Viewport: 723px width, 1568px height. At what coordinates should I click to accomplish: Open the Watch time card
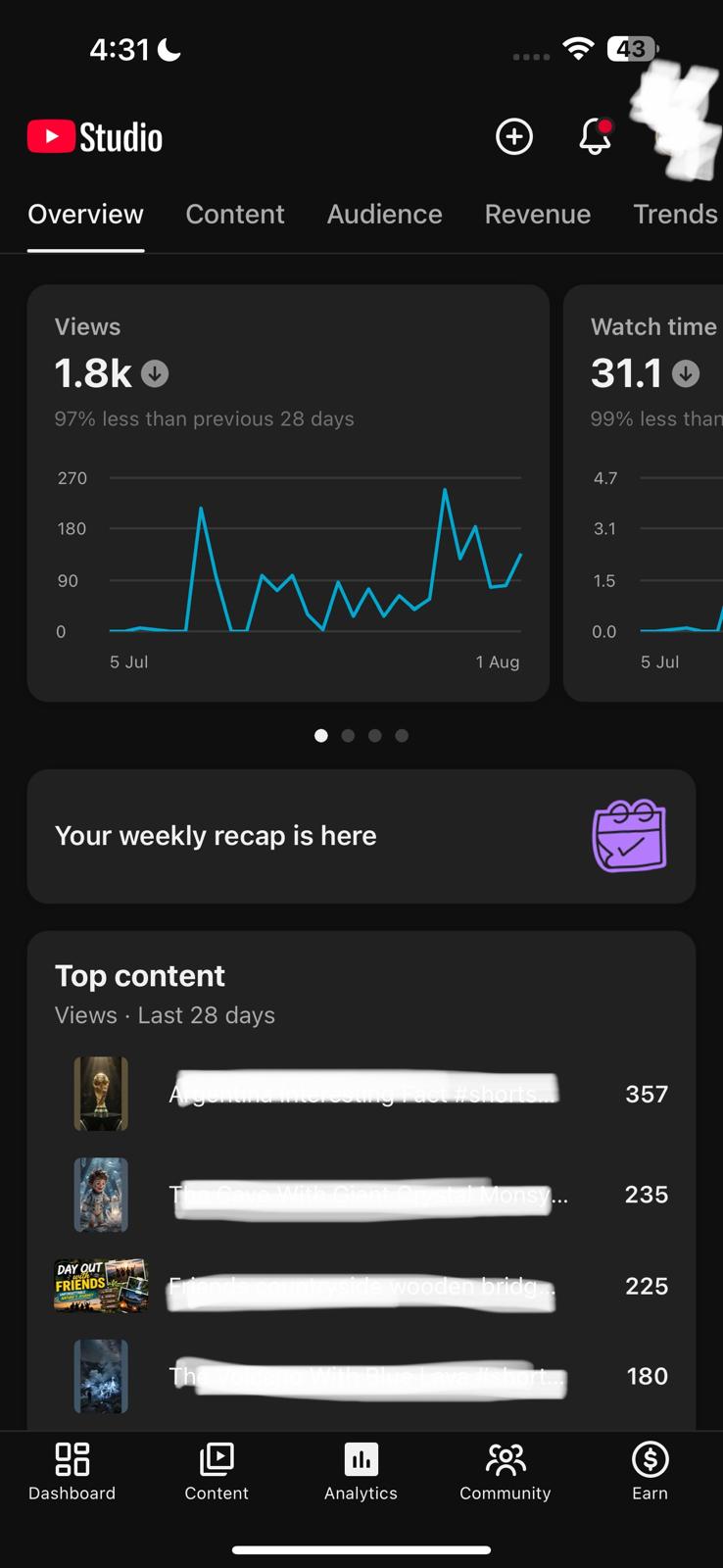click(644, 493)
